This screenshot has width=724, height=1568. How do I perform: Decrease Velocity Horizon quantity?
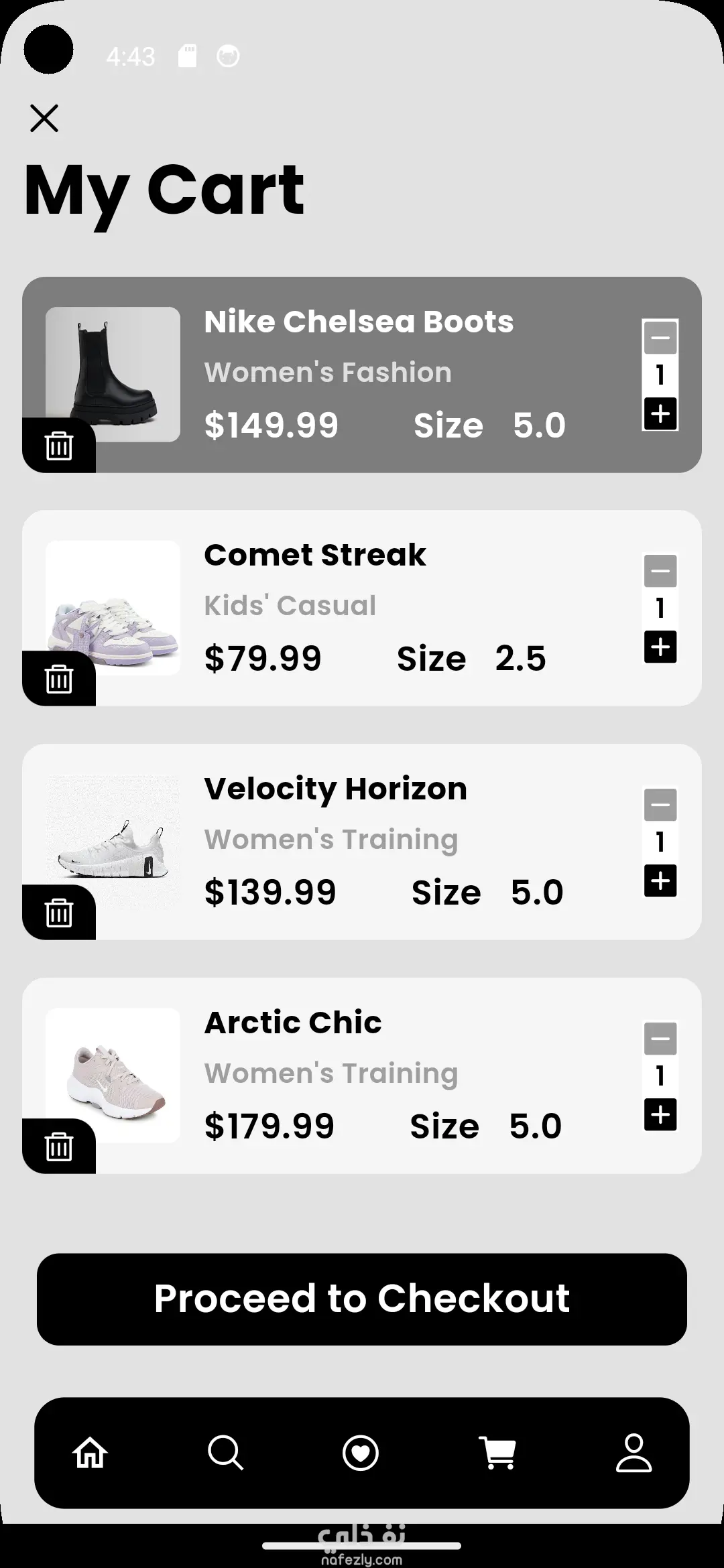660,805
